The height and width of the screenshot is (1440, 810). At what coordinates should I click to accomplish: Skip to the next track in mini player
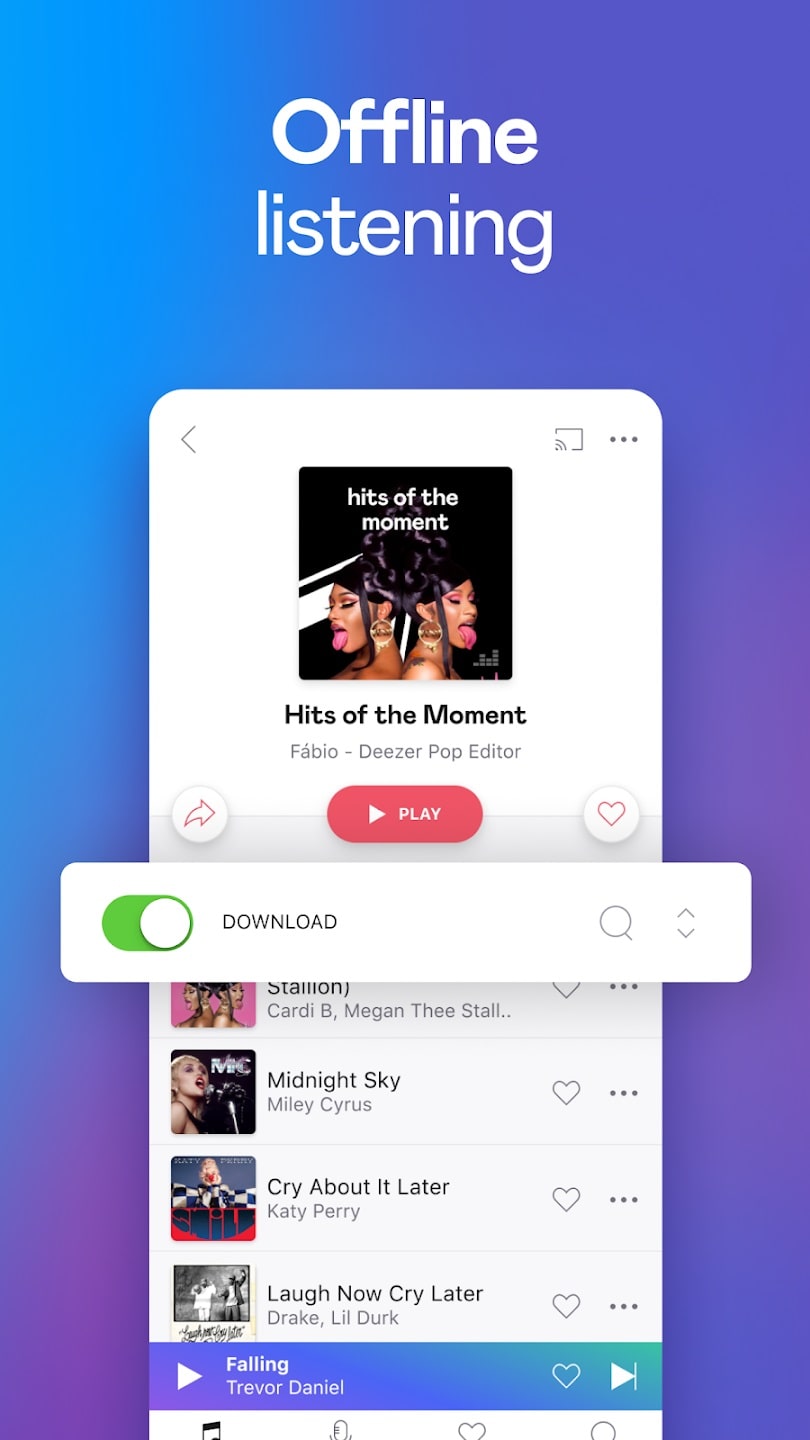623,1376
